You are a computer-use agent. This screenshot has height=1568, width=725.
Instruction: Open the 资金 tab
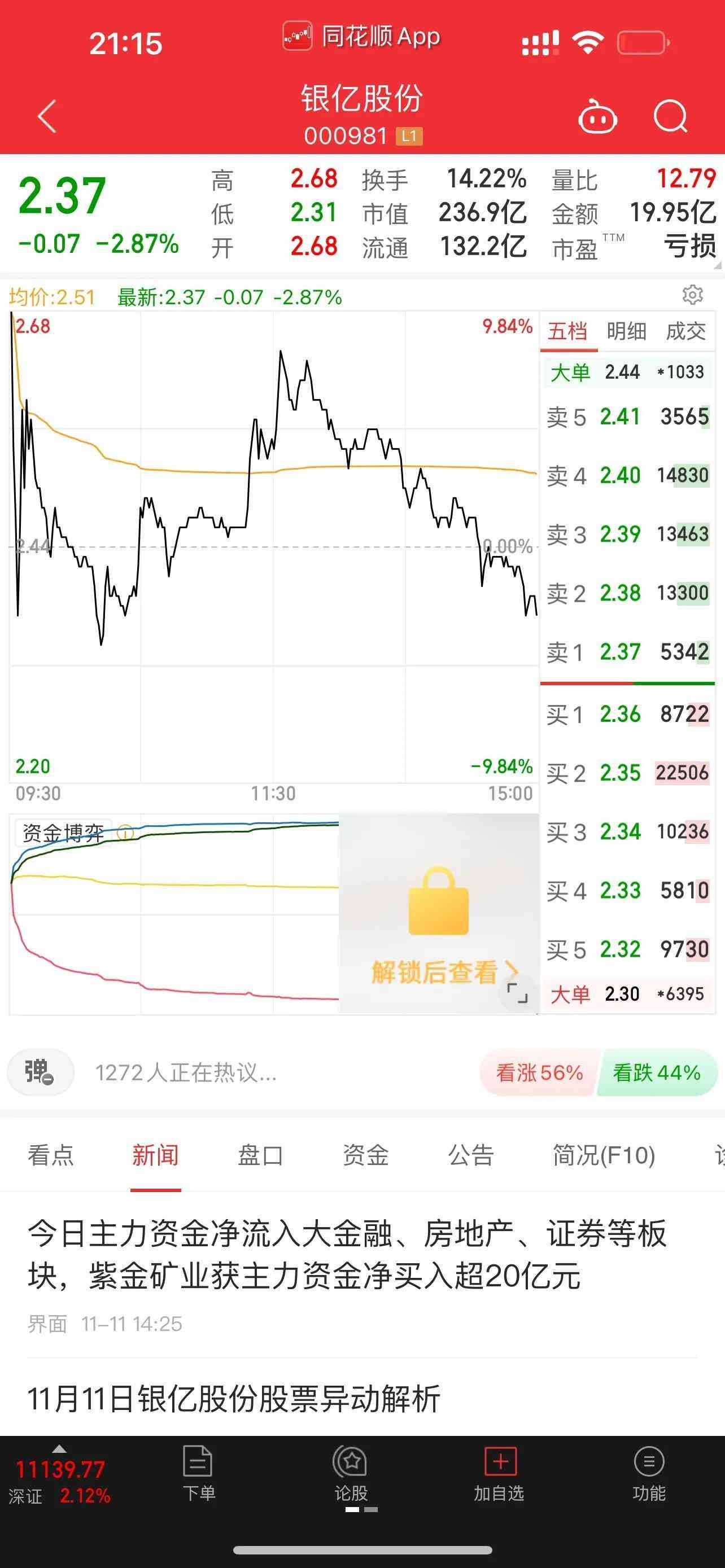coord(365,1155)
